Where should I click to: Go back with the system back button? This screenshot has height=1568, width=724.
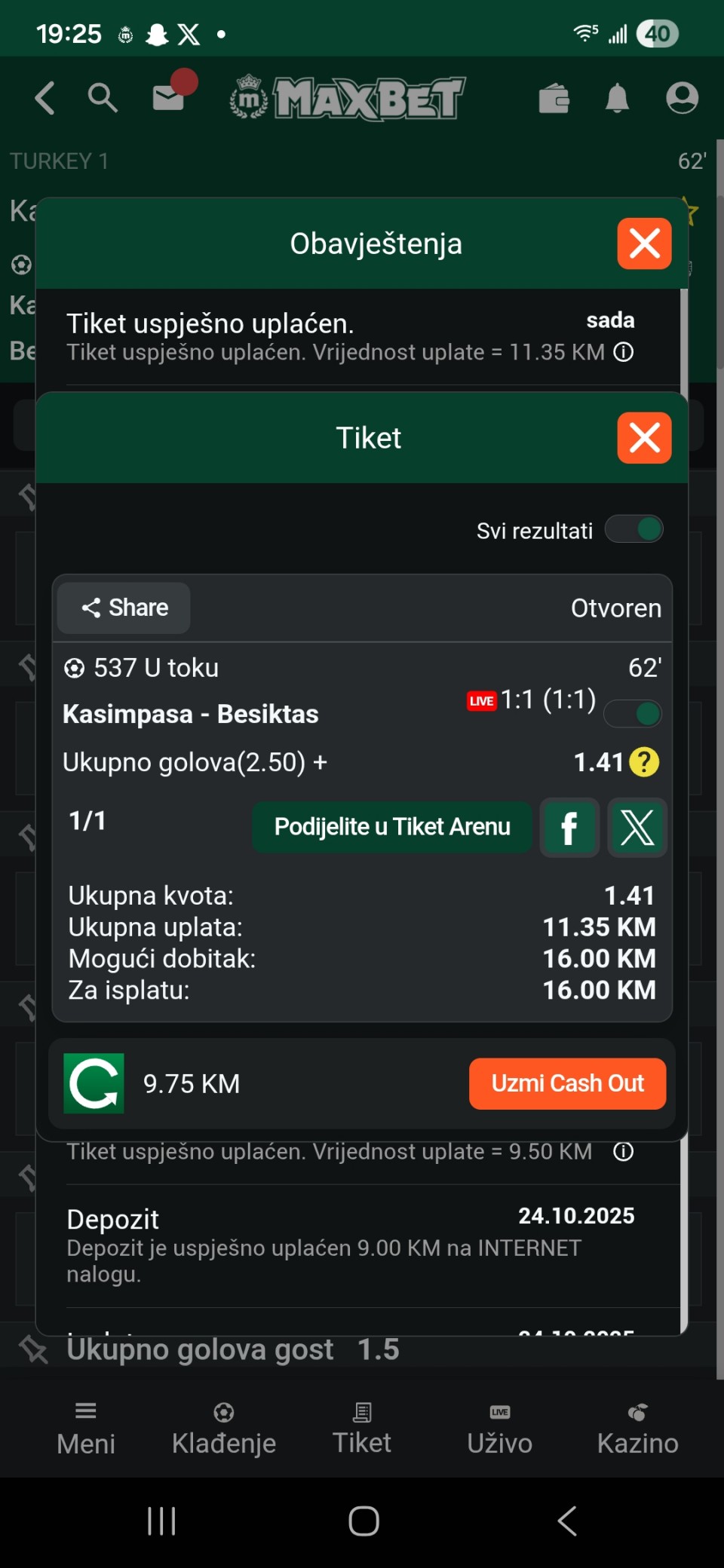point(567,1521)
